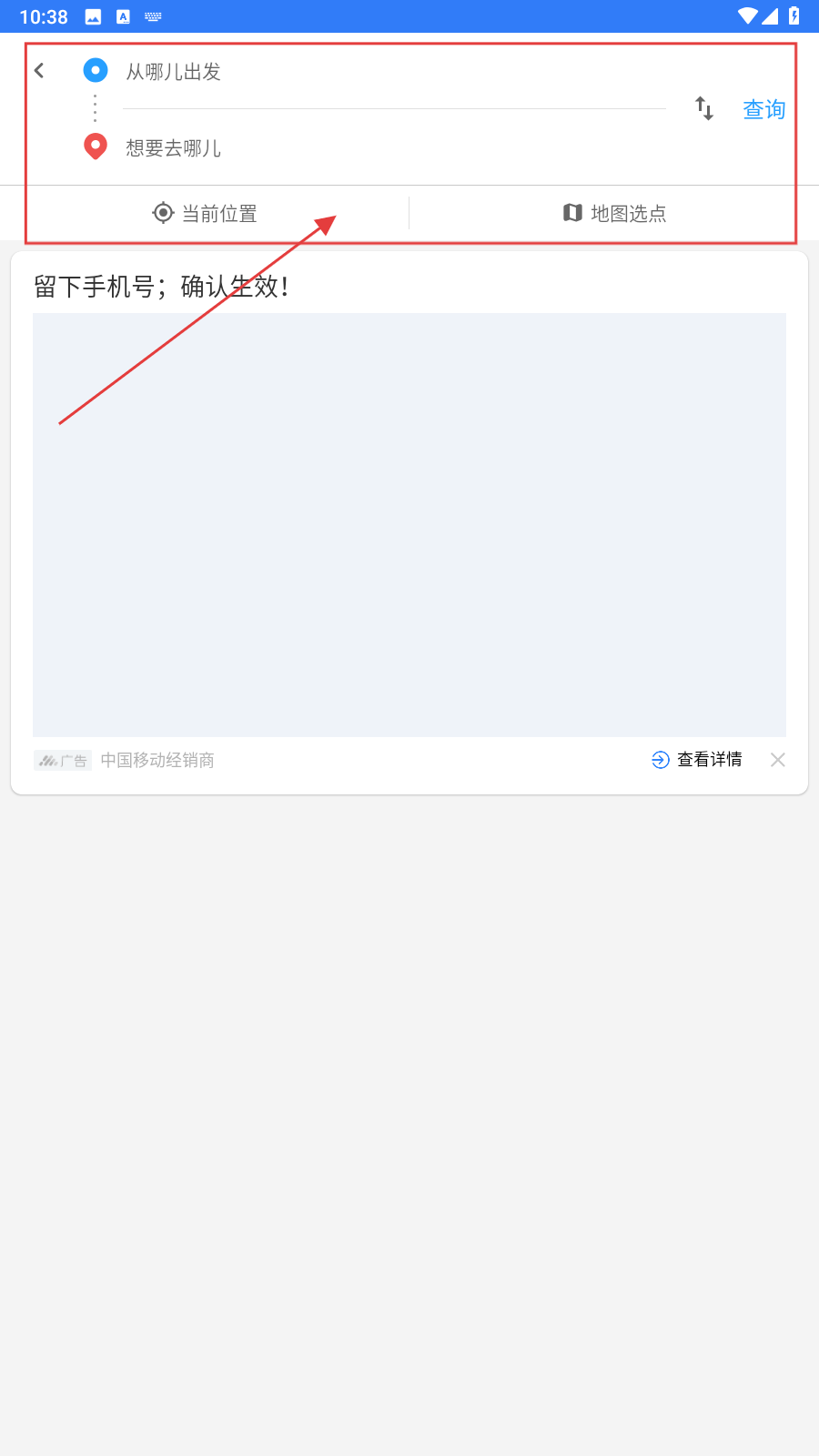The height and width of the screenshot is (1456, 819).
Task: Open 查看详情 for the ad
Action: [697, 760]
